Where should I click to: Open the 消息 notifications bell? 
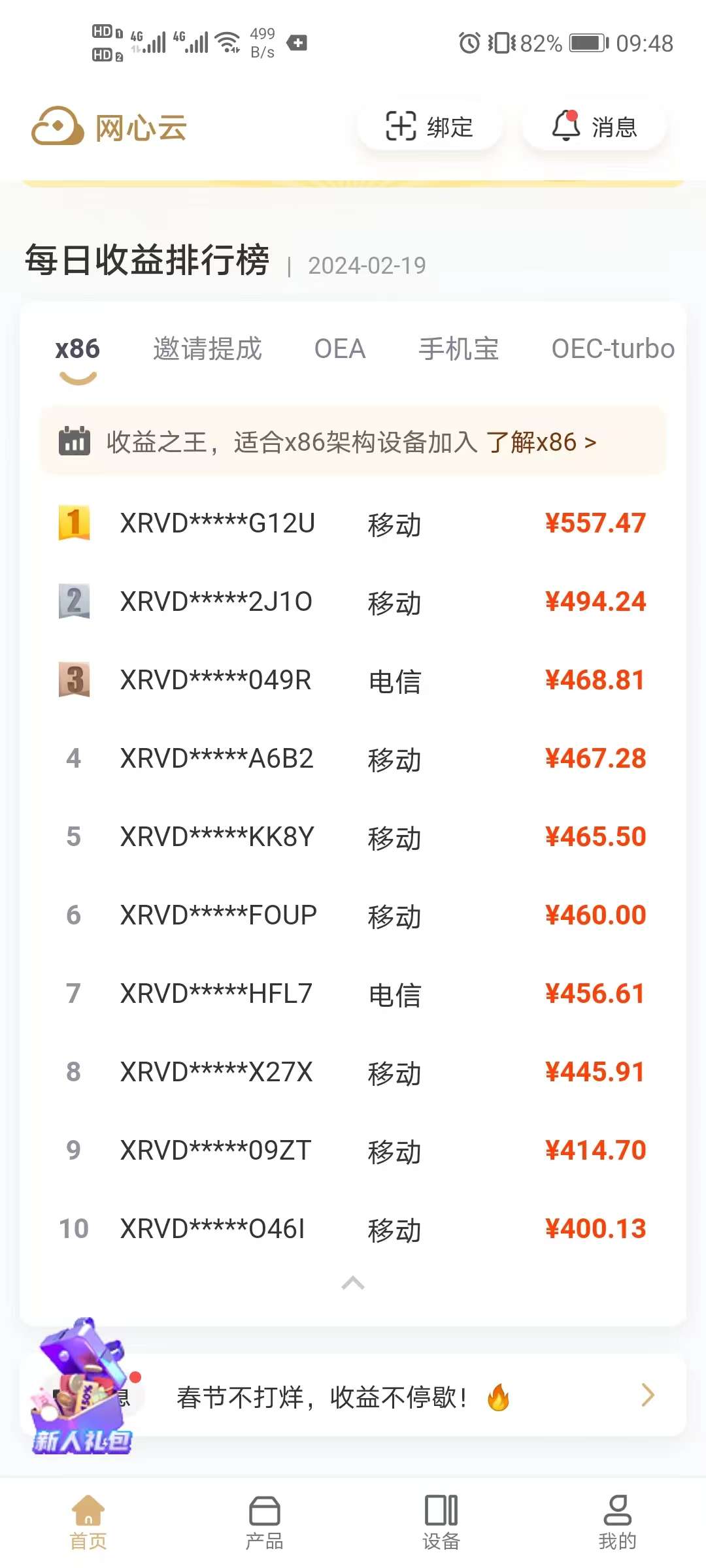[x=594, y=126]
